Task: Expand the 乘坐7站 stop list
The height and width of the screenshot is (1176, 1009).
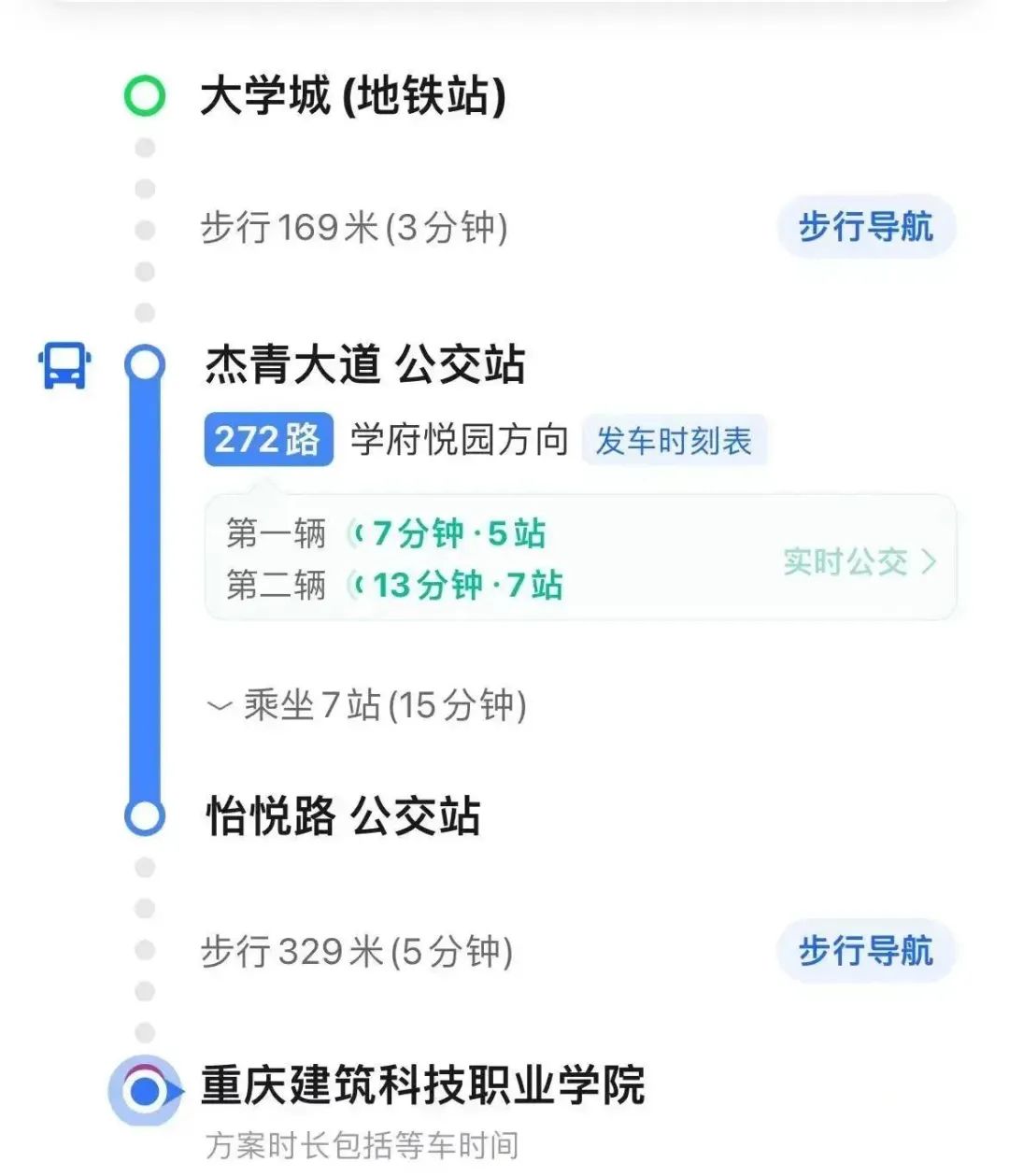Action: 366,705
